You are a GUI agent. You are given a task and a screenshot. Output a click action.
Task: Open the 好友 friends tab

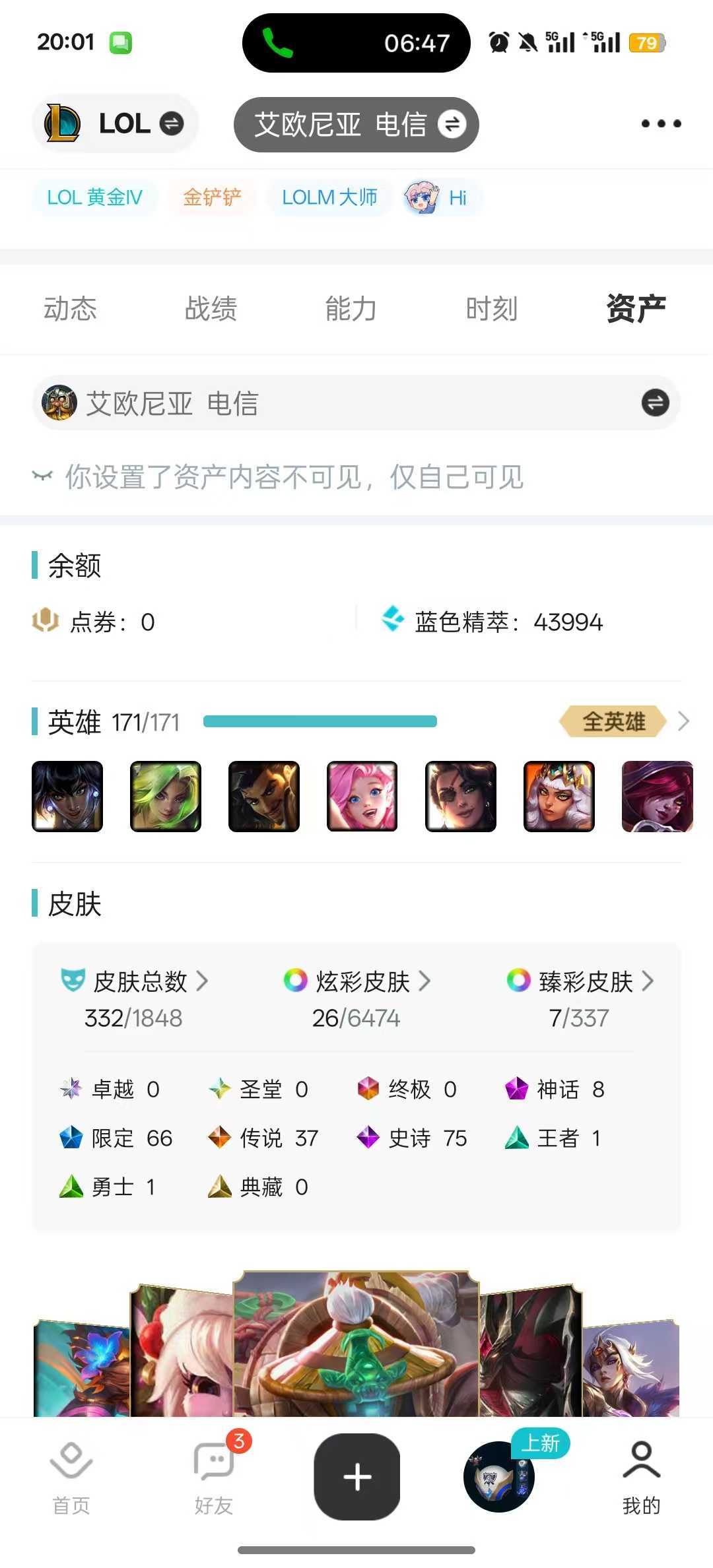click(214, 1478)
